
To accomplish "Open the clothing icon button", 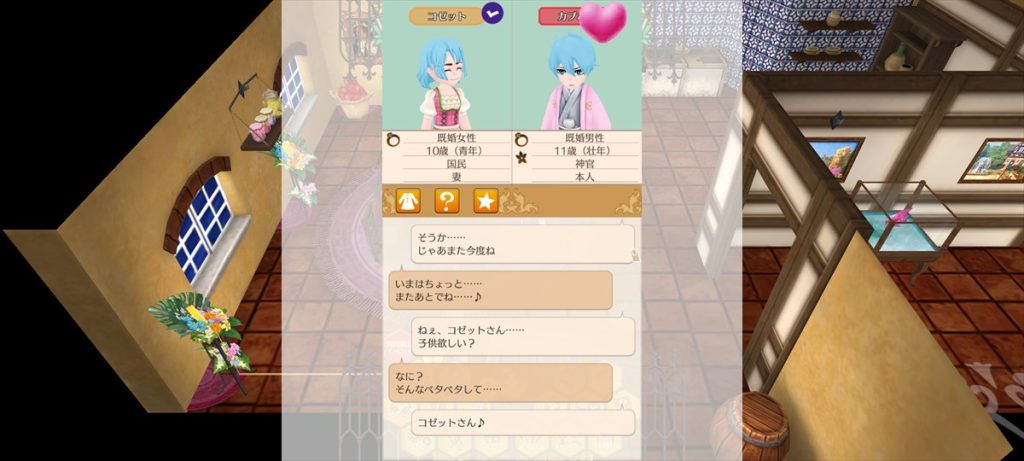I will click(407, 201).
